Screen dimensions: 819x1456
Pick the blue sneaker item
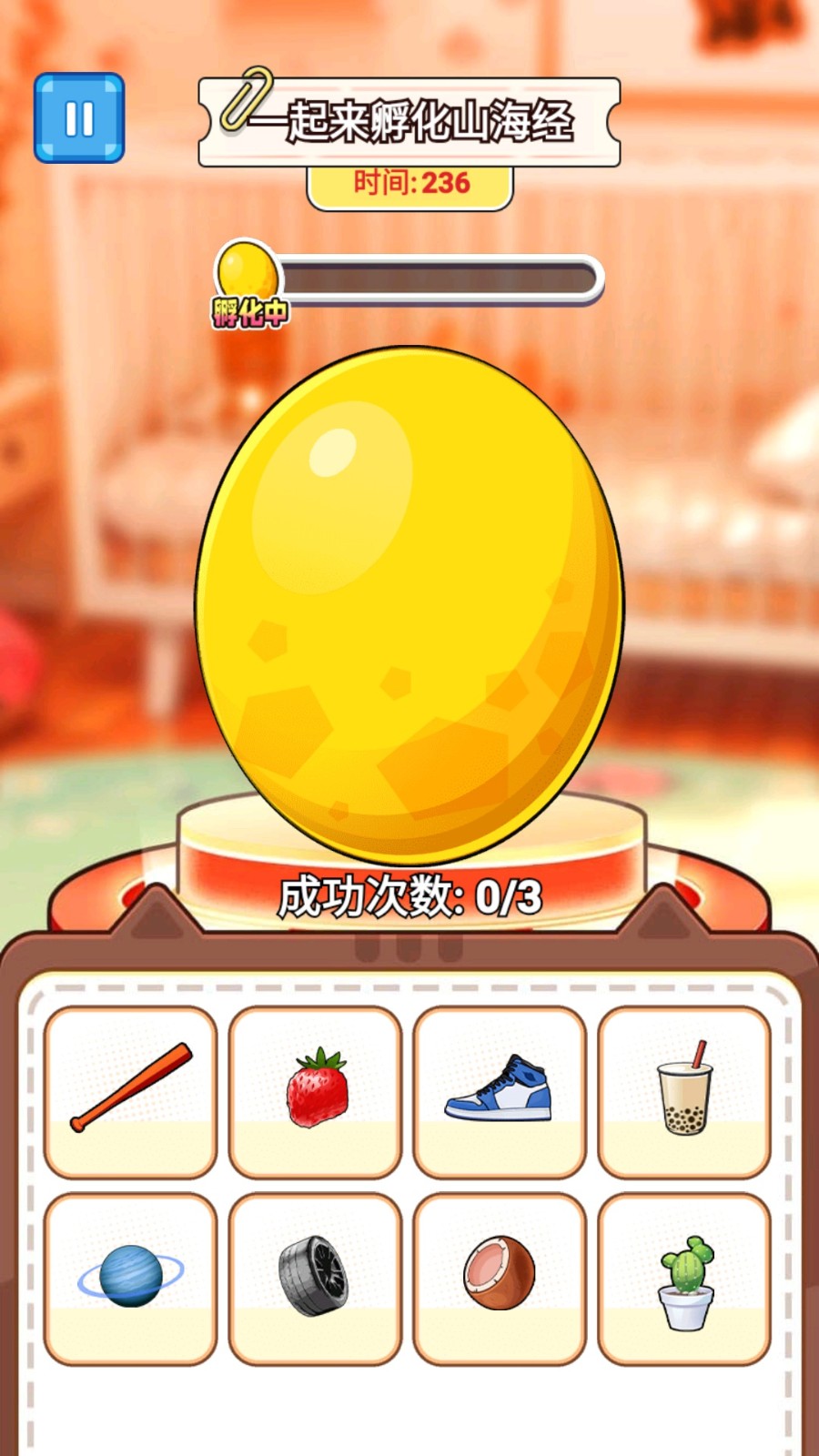point(500,1090)
